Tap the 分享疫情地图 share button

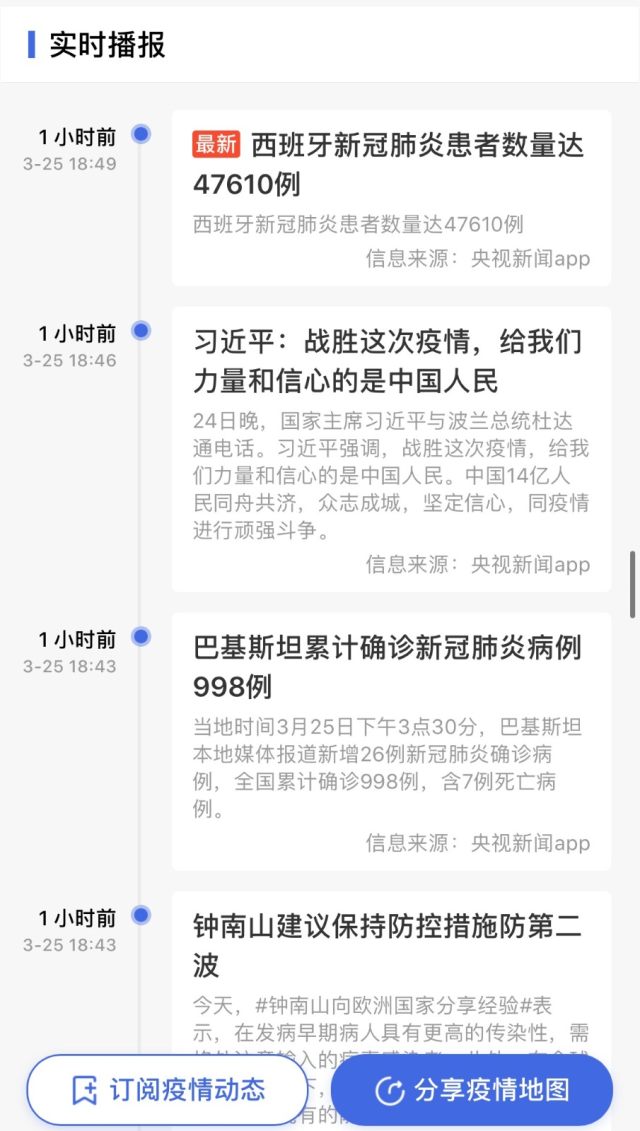point(472,1090)
